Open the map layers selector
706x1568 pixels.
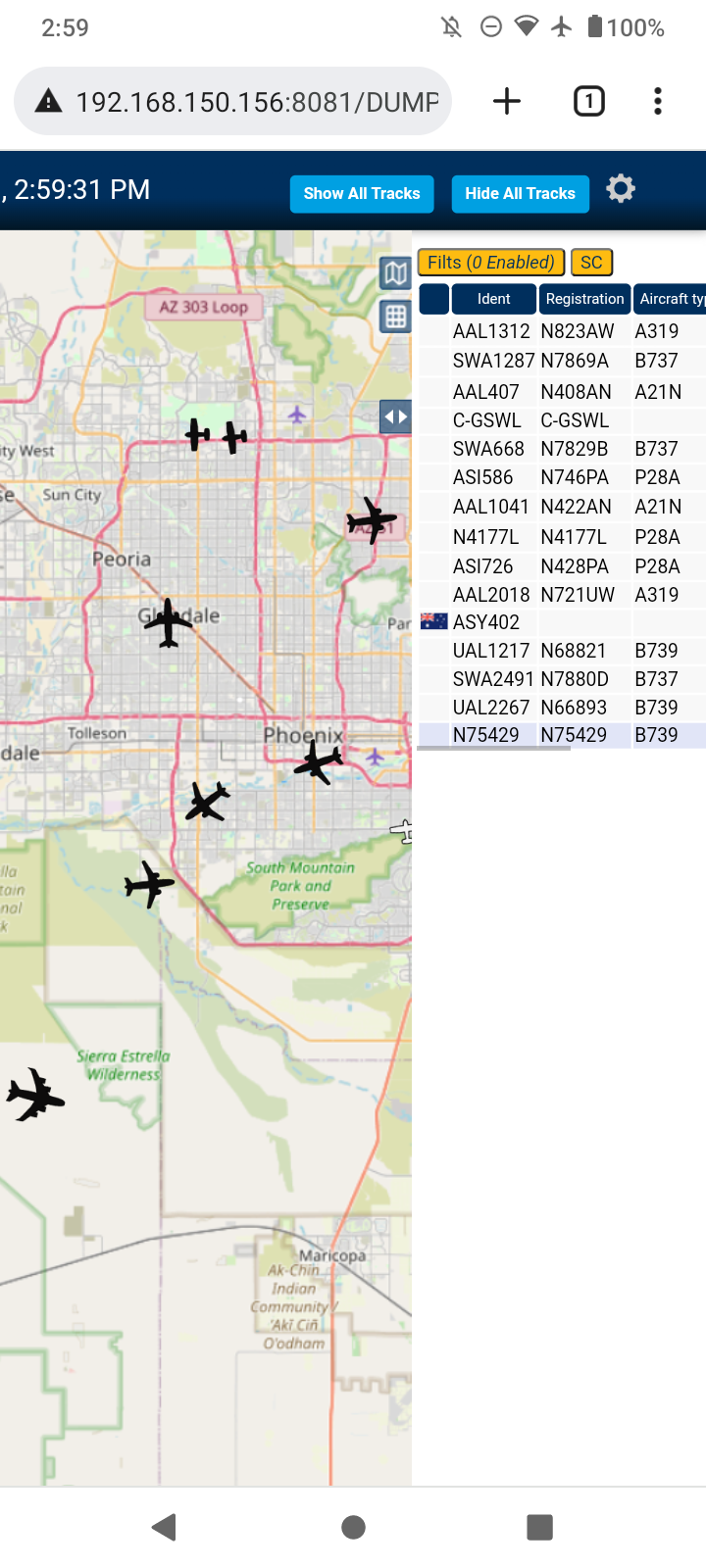click(395, 273)
